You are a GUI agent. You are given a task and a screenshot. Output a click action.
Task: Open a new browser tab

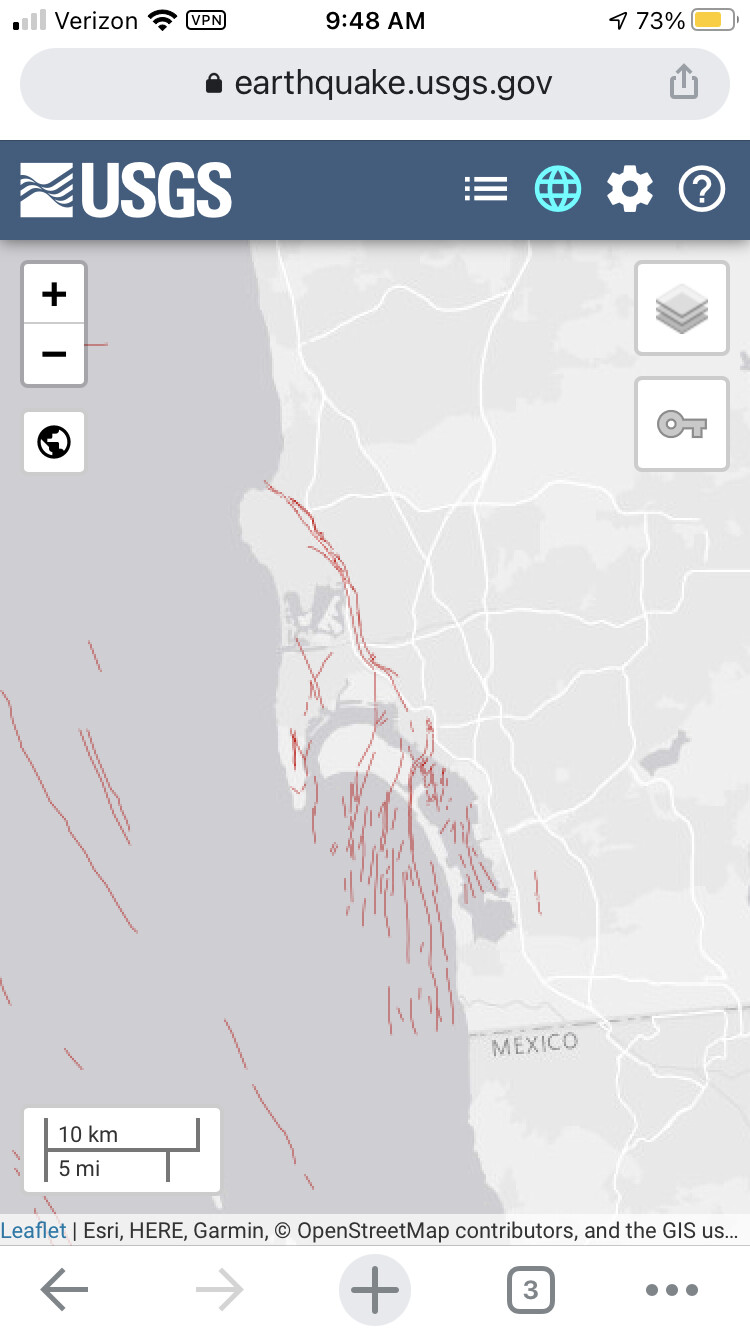pos(375,1290)
